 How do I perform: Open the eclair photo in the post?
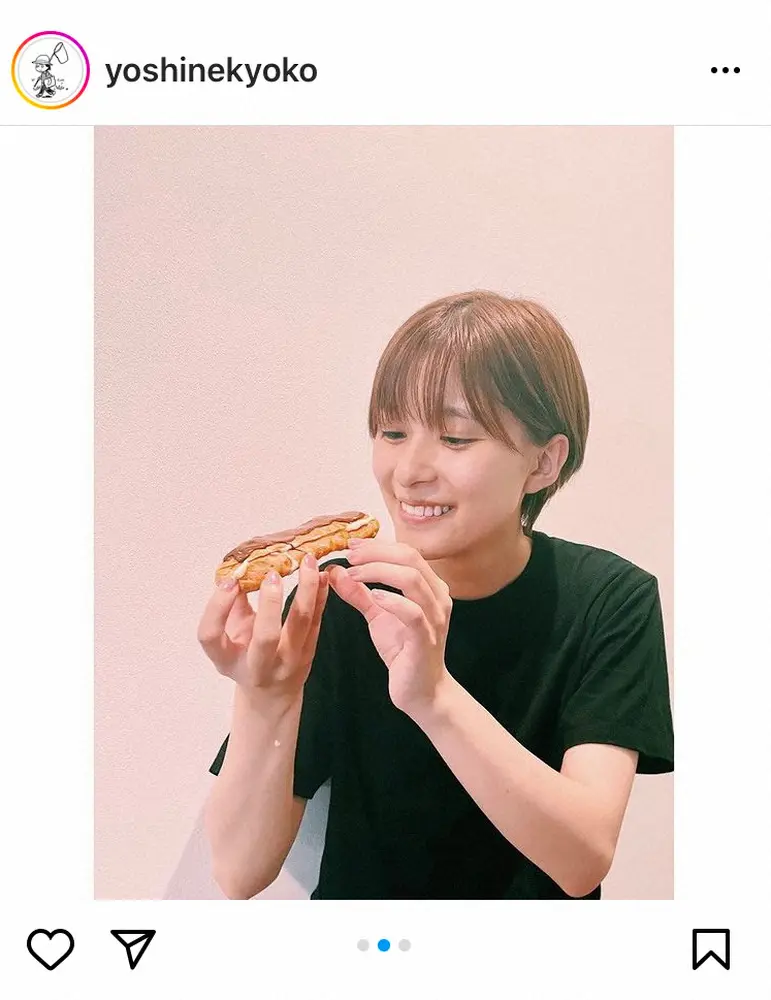(x=384, y=512)
